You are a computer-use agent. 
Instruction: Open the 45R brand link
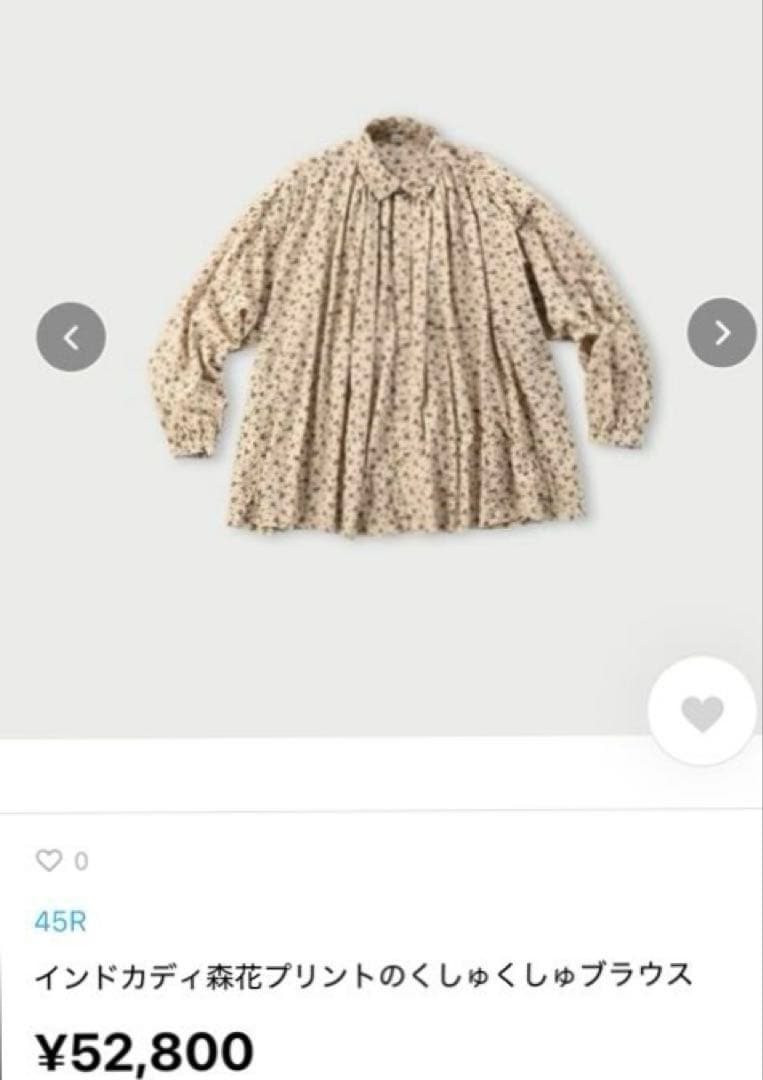(x=60, y=921)
